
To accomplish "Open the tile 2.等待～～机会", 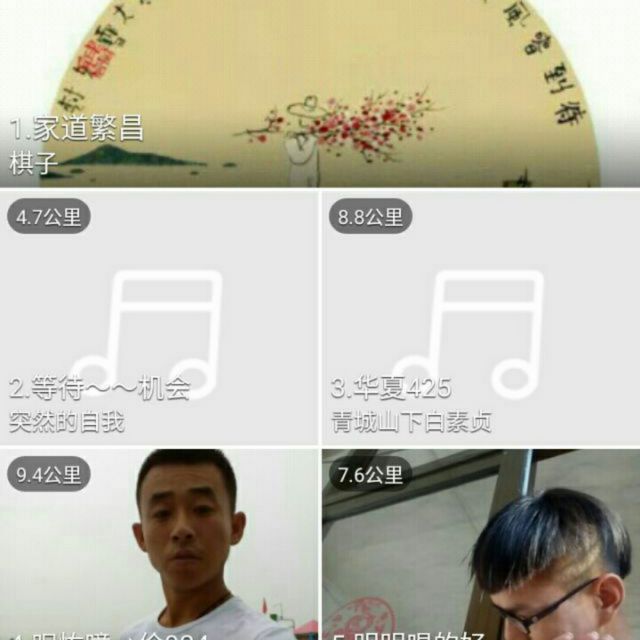I will 160,318.
